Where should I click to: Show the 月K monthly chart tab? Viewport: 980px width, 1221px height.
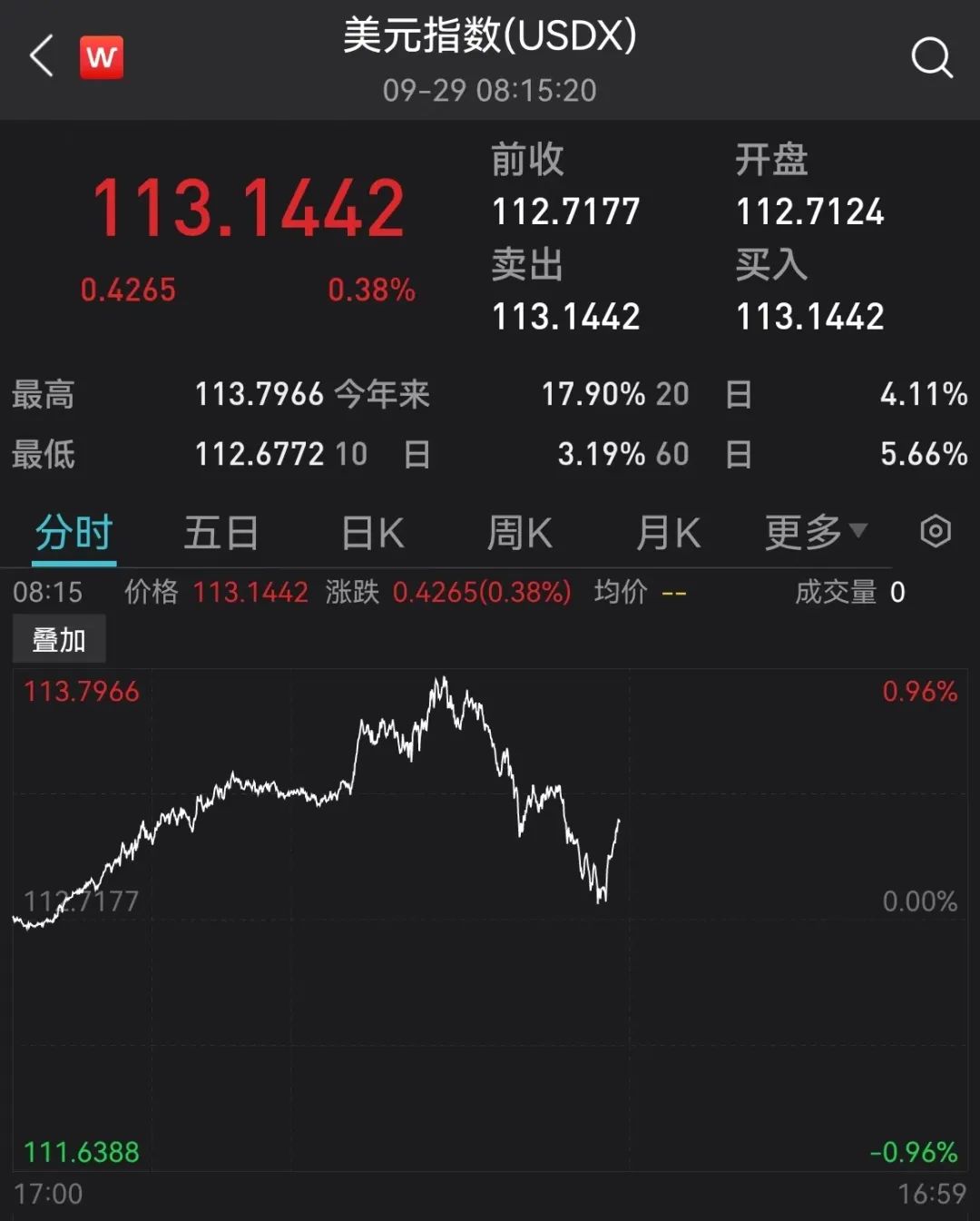click(x=668, y=533)
